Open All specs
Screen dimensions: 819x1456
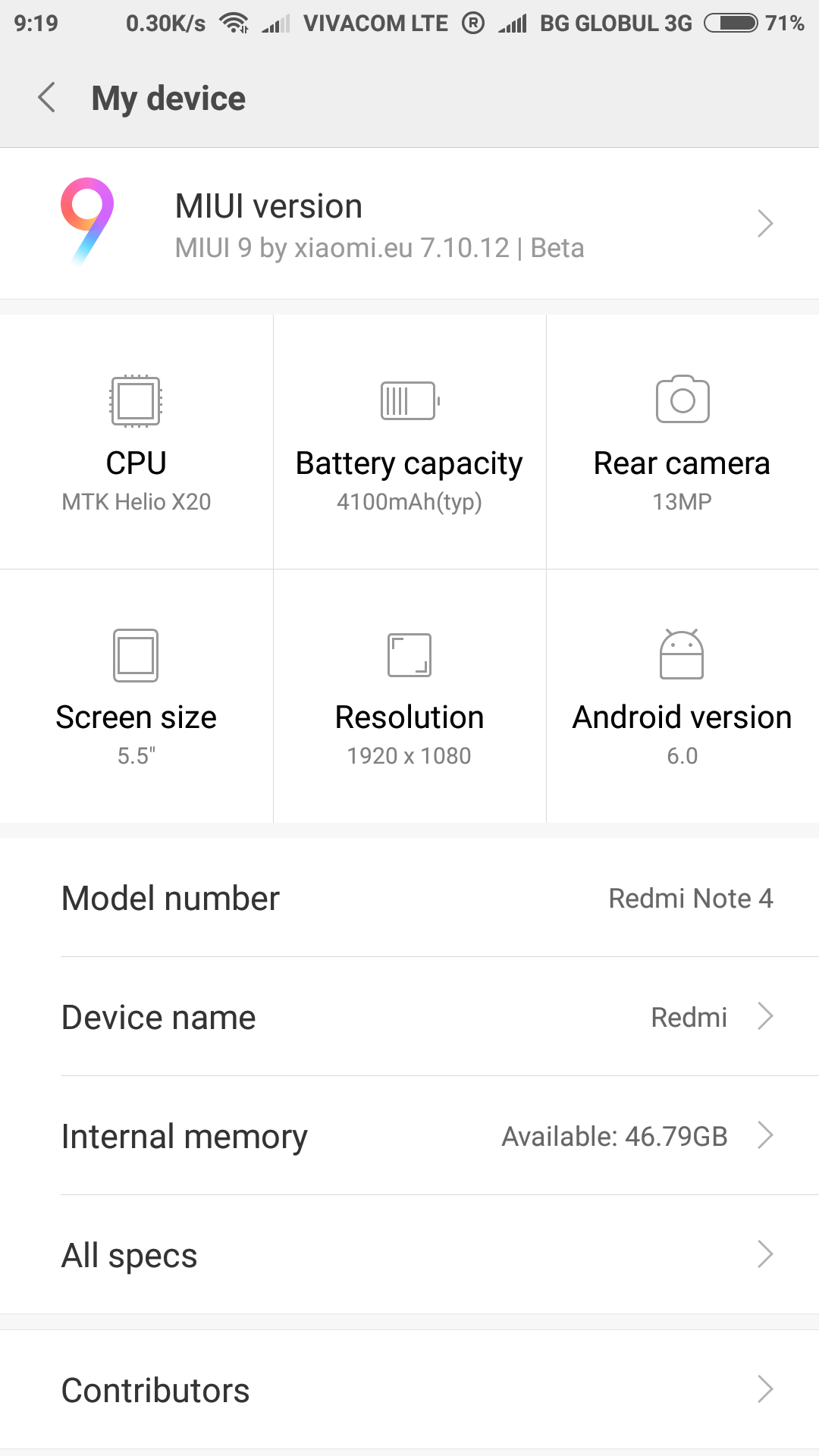click(409, 1255)
